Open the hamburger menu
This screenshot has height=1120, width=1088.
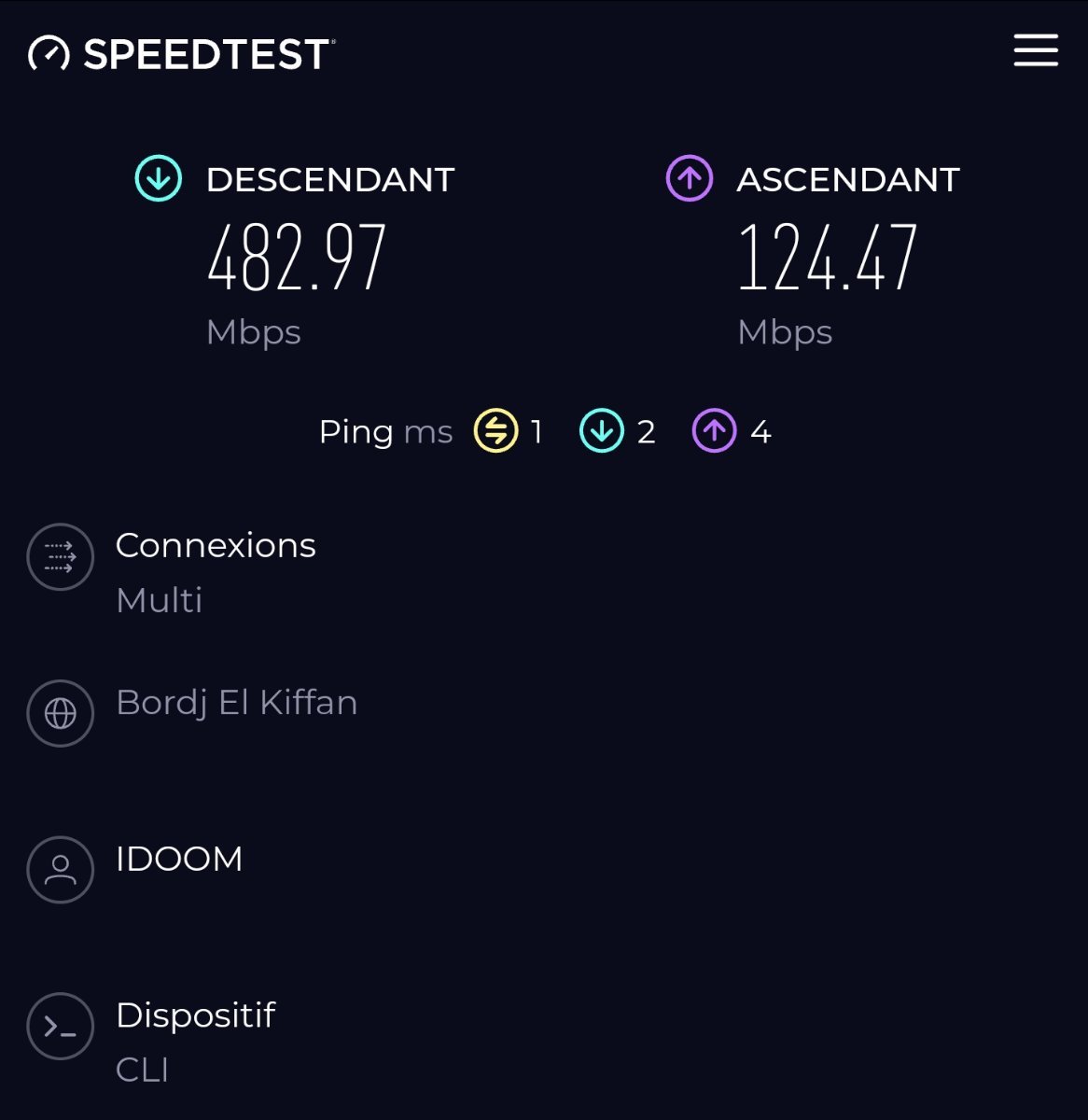point(1036,50)
